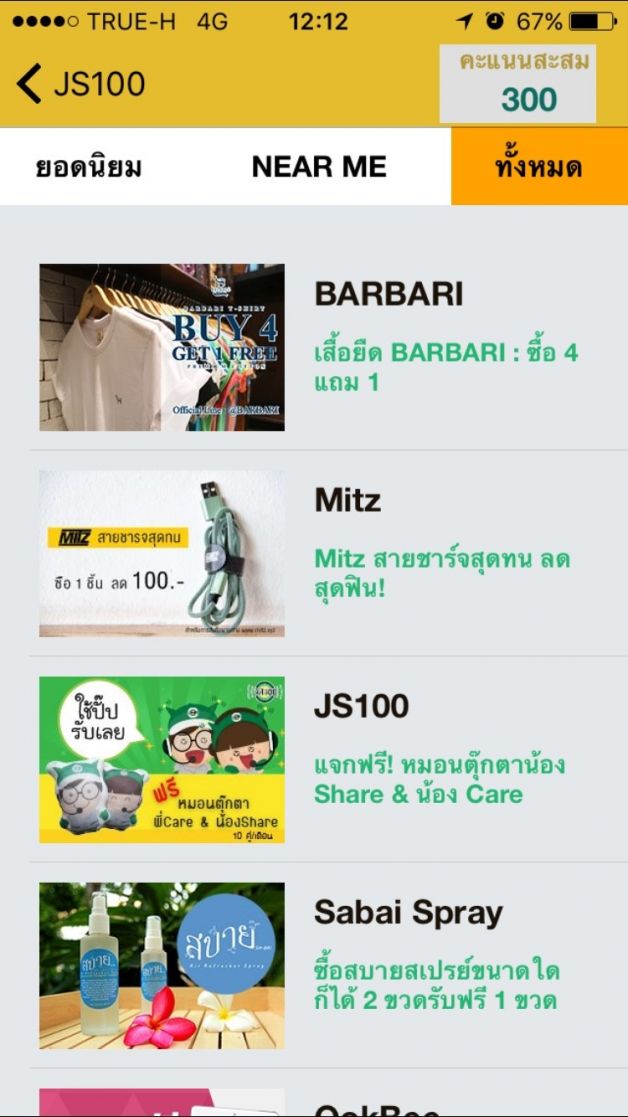Switch to the ยอดนิยม tab
The image size is (628, 1117).
88,167
